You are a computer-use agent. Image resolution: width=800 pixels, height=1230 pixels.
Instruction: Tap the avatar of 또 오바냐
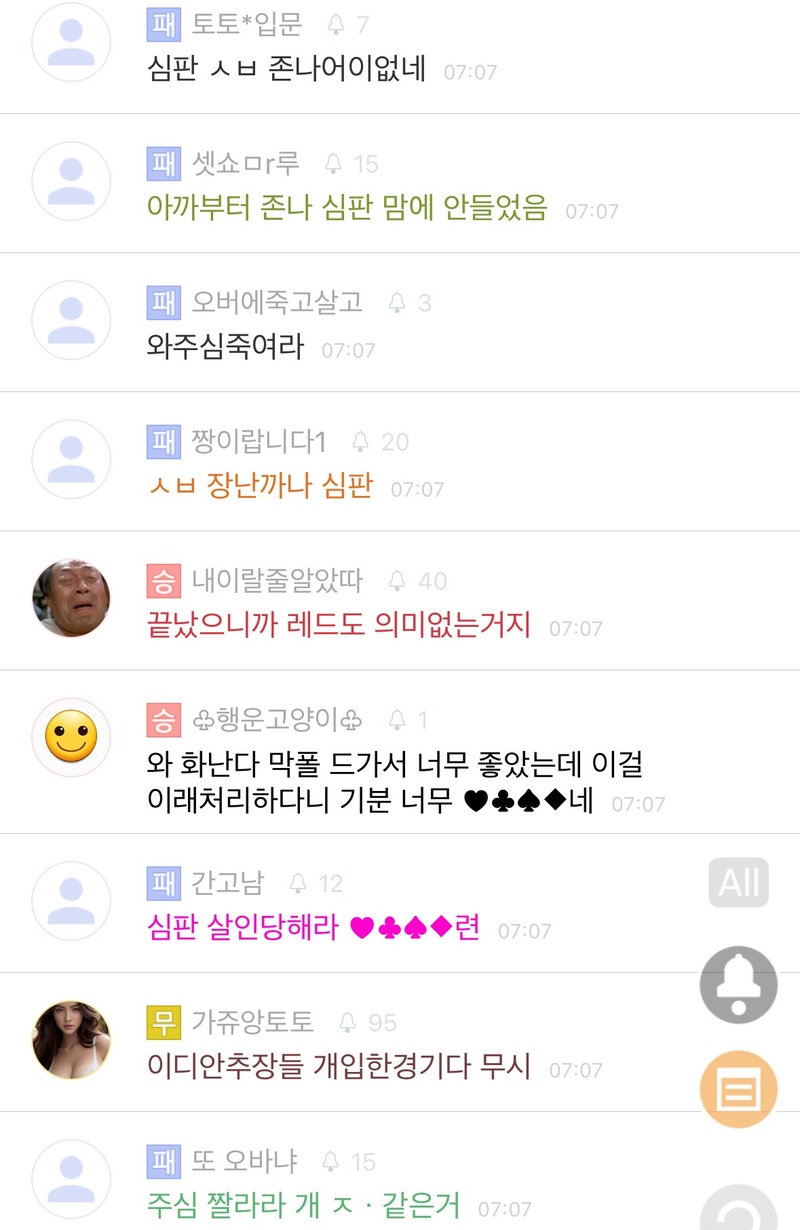(x=71, y=1179)
